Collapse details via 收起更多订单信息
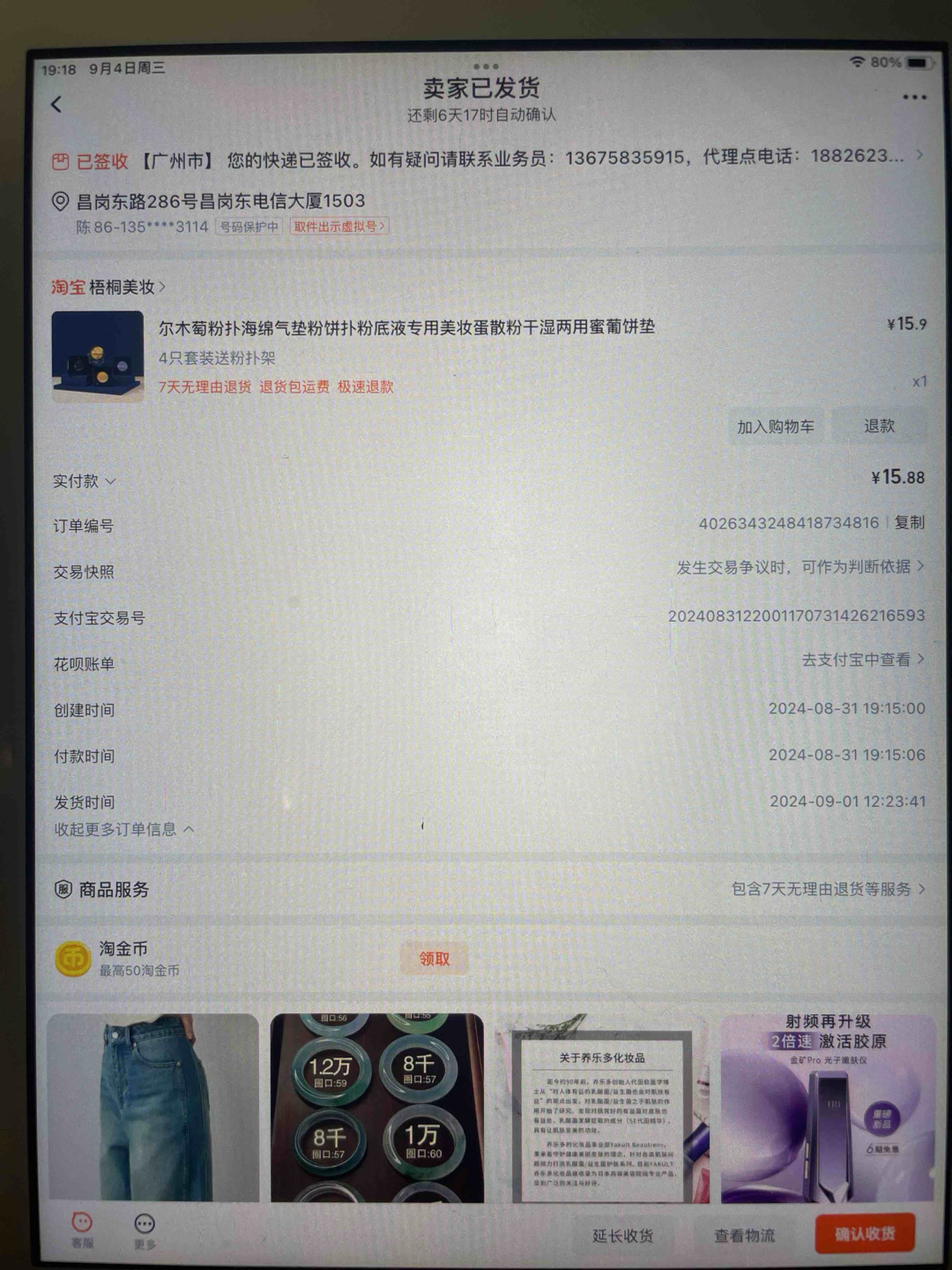Screen dimensions: 952x1270 [x=123, y=829]
